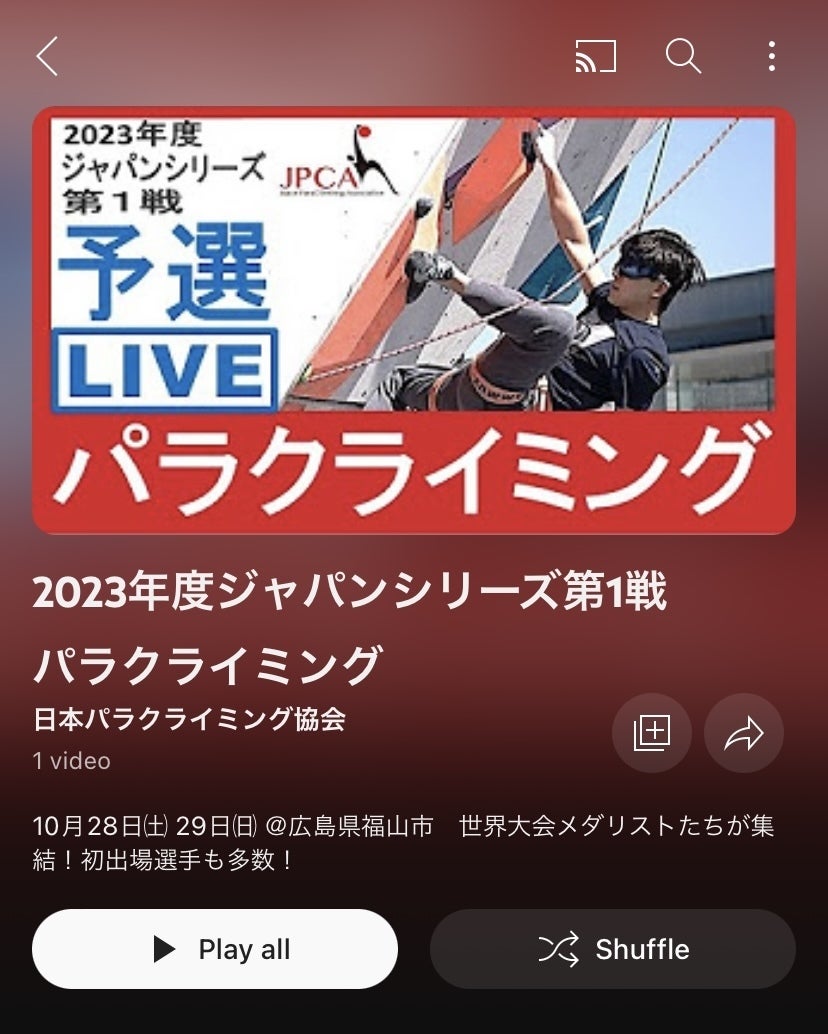Open the パラクライミング playlist thumbnail
This screenshot has height=1034, width=828.
414,320
